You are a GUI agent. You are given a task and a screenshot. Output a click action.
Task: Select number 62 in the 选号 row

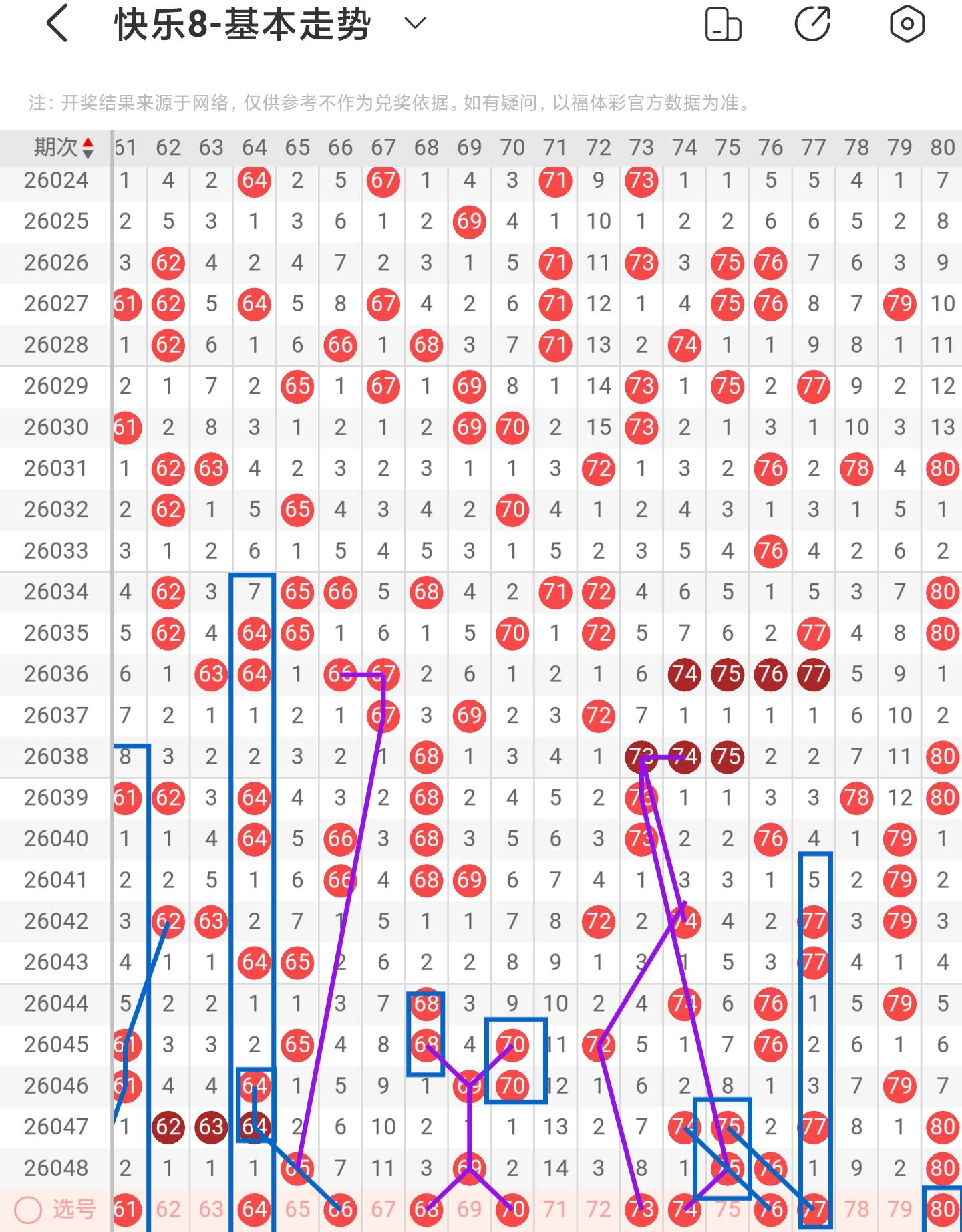click(x=168, y=1209)
